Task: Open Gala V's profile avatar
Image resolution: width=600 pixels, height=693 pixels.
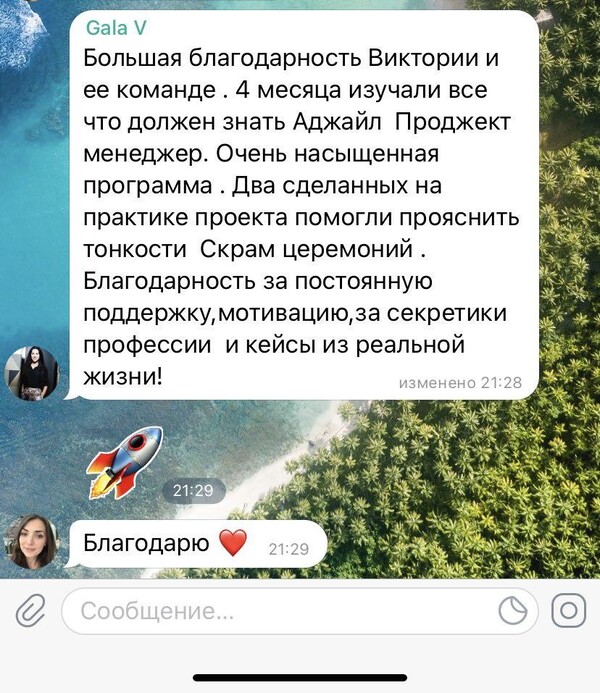Action: pyautogui.click(x=32, y=373)
